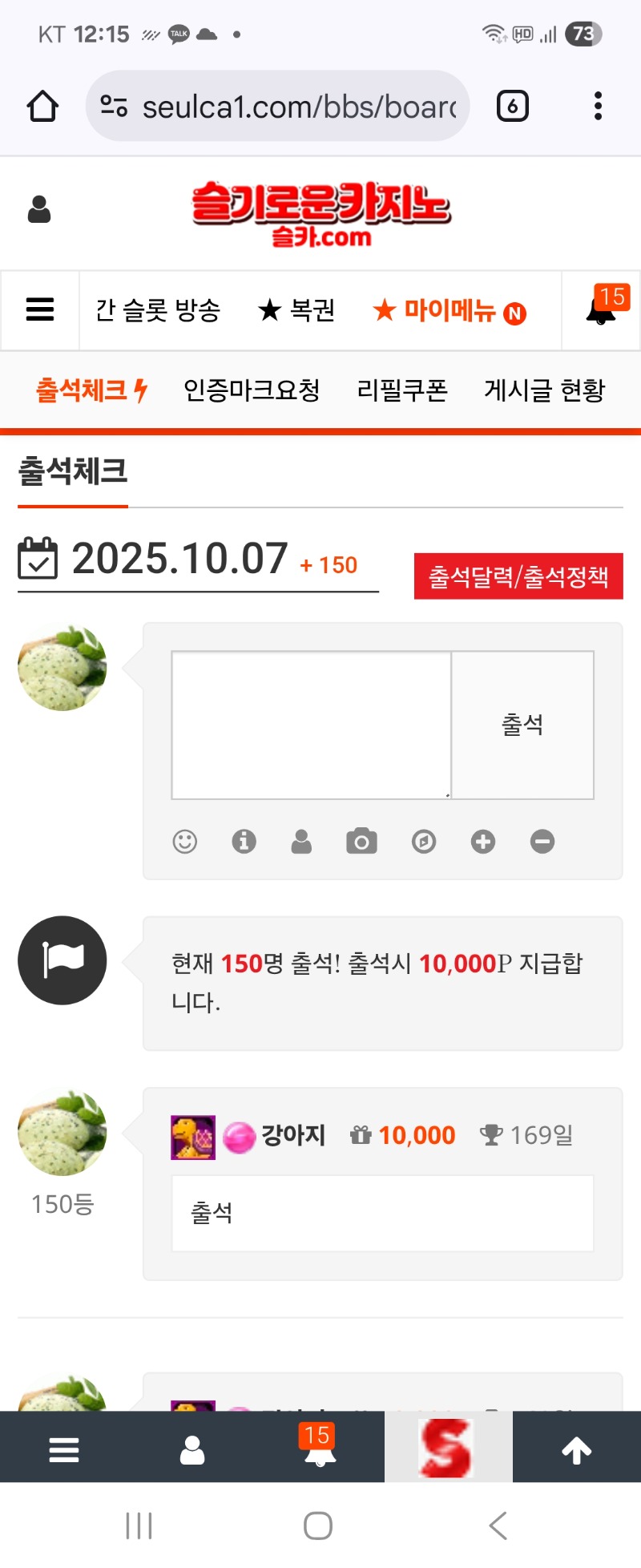Image resolution: width=641 pixels, height=1568 pixels.
Task: Tap the plus icon under the text box
Action: tap(482, 842)
